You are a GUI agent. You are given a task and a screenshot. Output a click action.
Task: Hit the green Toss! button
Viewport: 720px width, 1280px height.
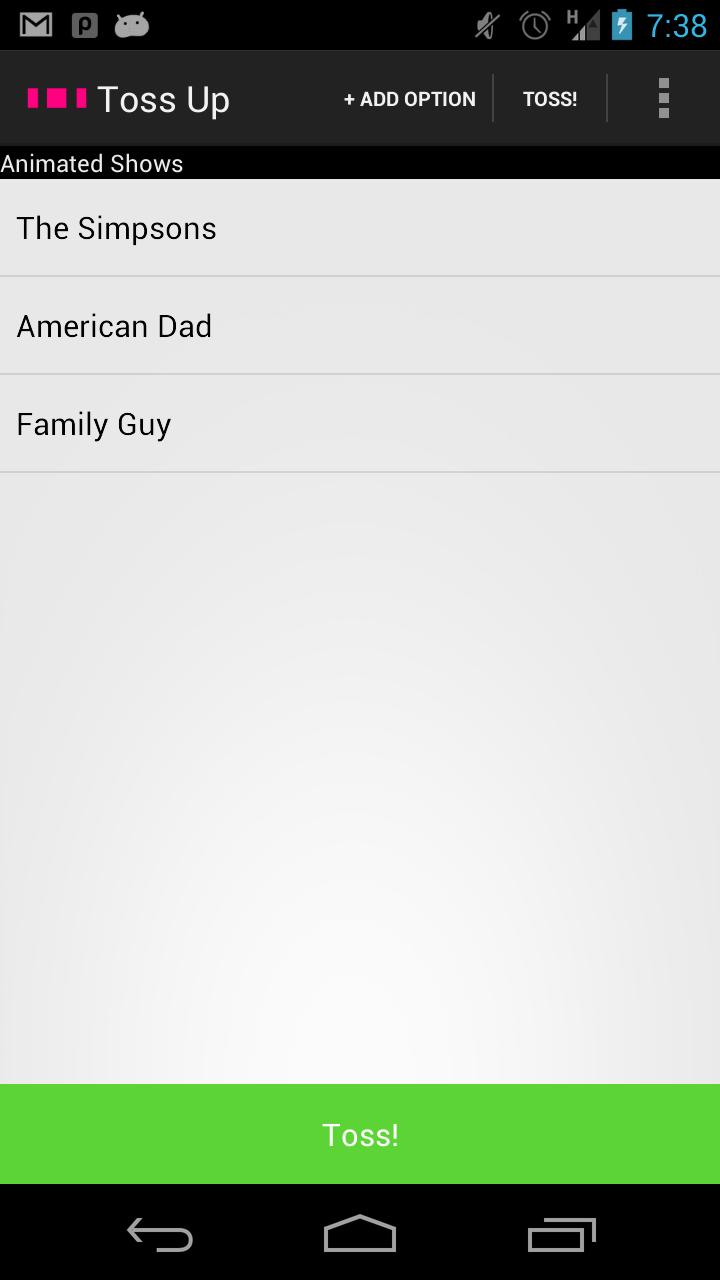(360, 1134)
